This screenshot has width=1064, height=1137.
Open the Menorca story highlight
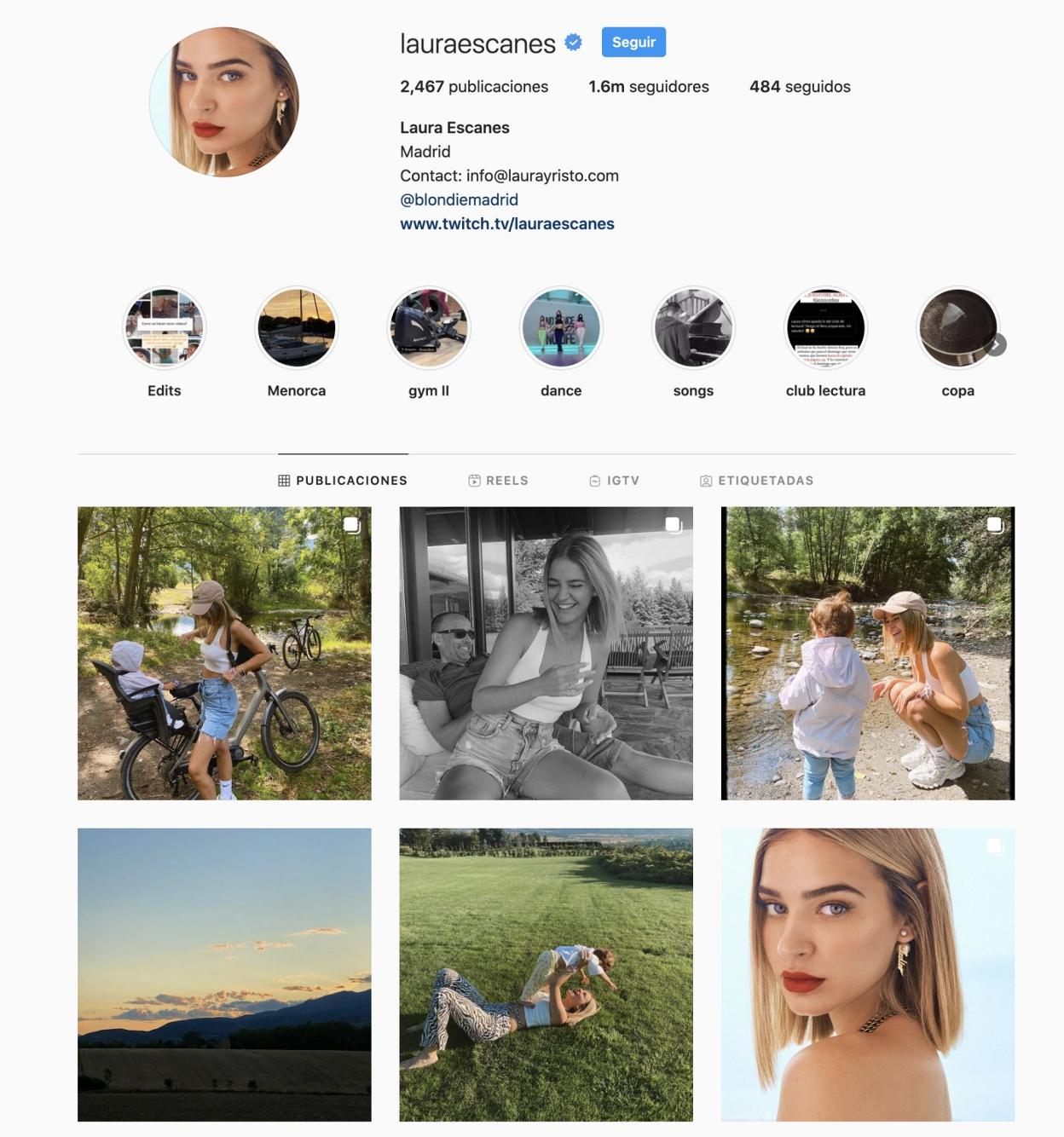click(x=297, y=328)
